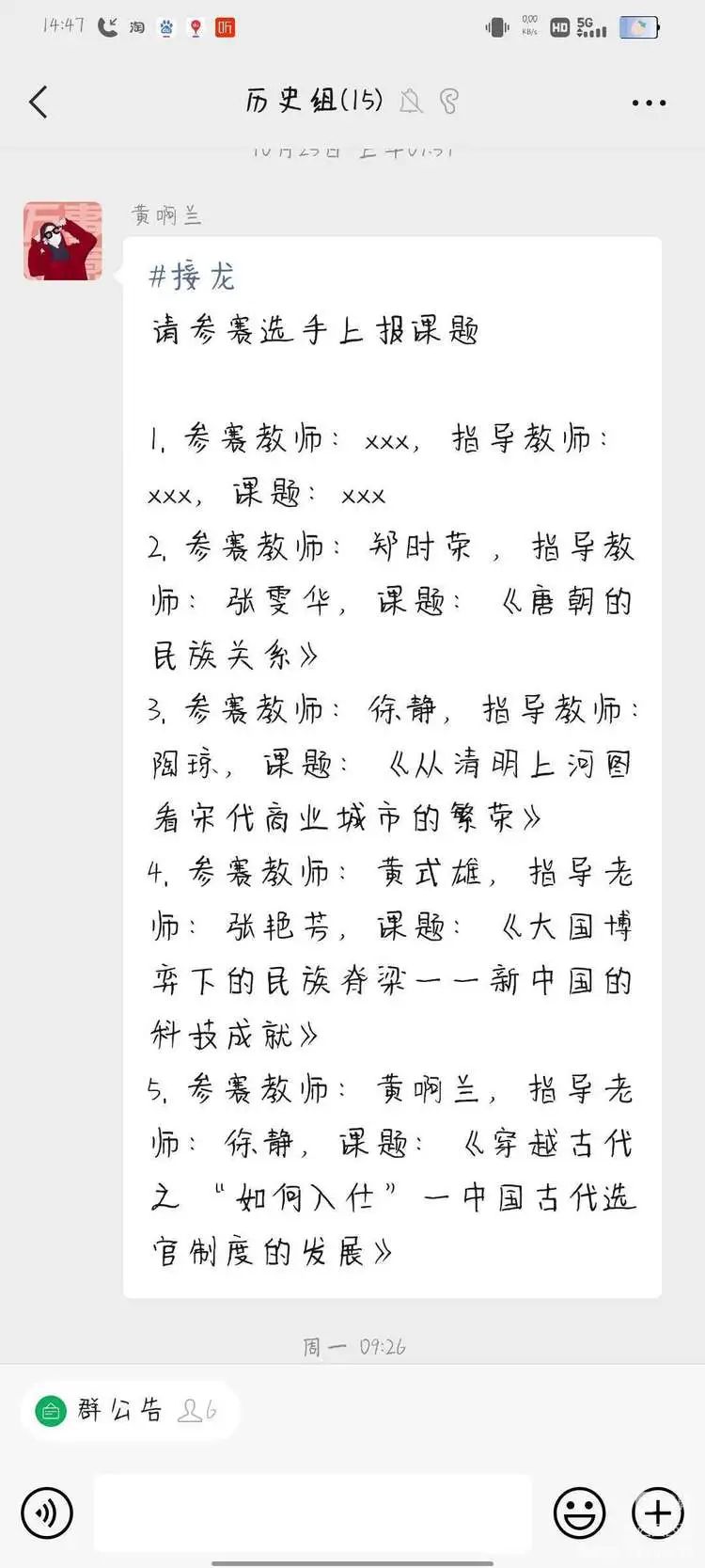Screen dimensions: 705x1568
Task: Open 黄啊兰's profile avatar
Action: 63,241
